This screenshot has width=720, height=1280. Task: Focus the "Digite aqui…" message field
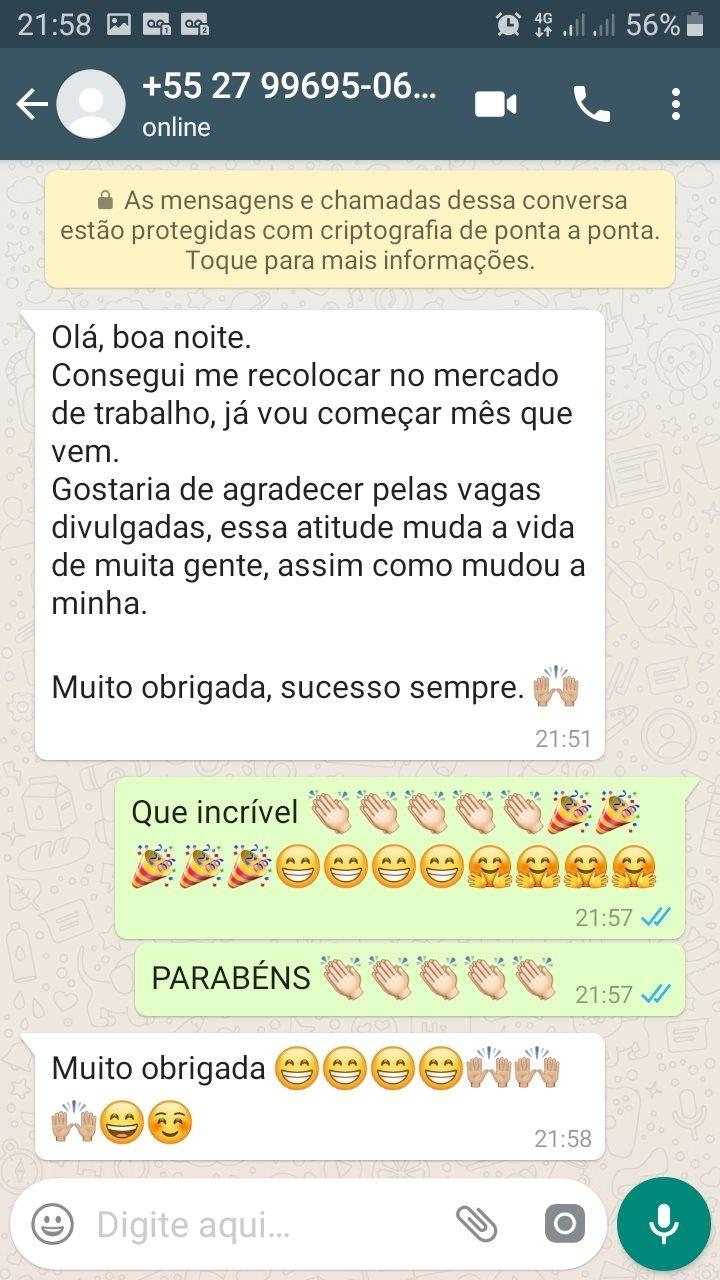(x=260, y=1224)
